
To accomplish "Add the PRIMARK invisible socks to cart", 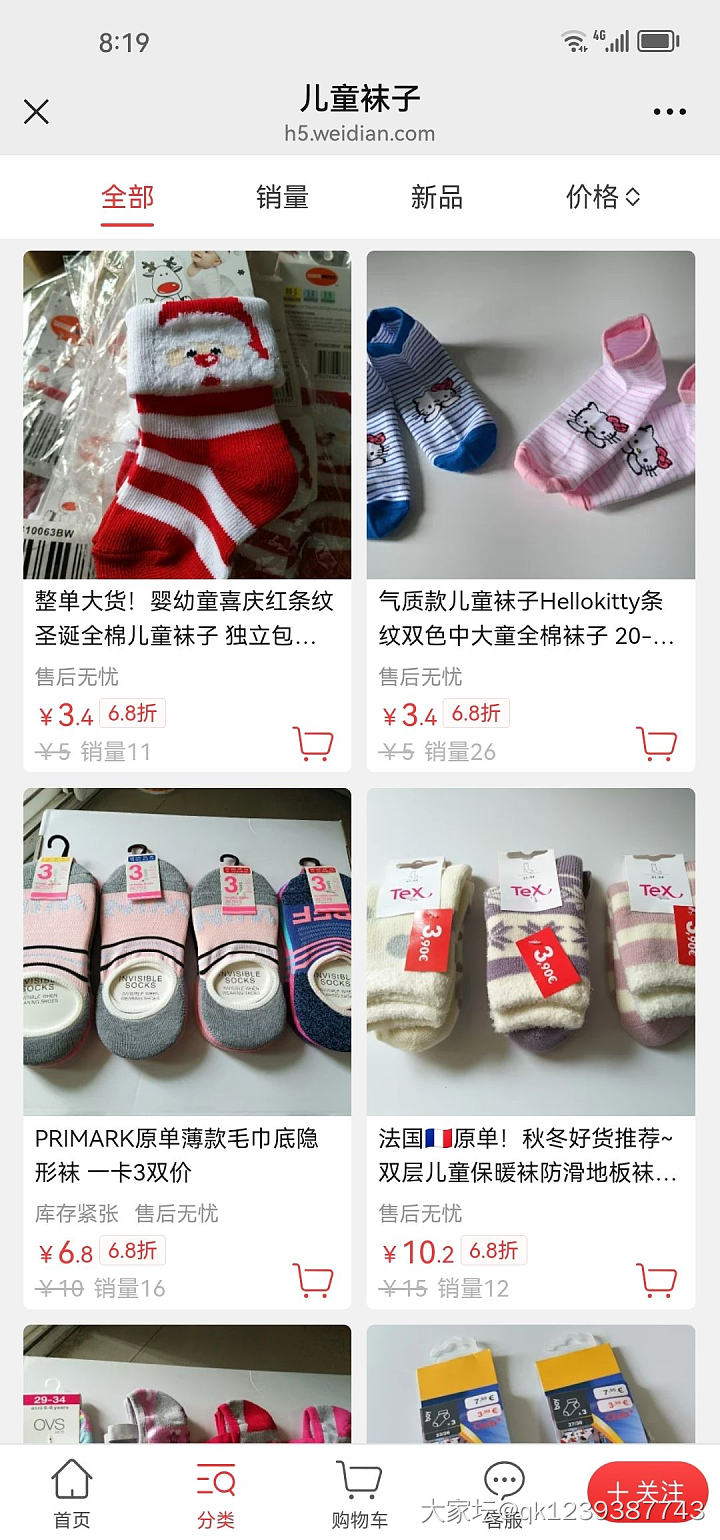I will pos(315,1280).
